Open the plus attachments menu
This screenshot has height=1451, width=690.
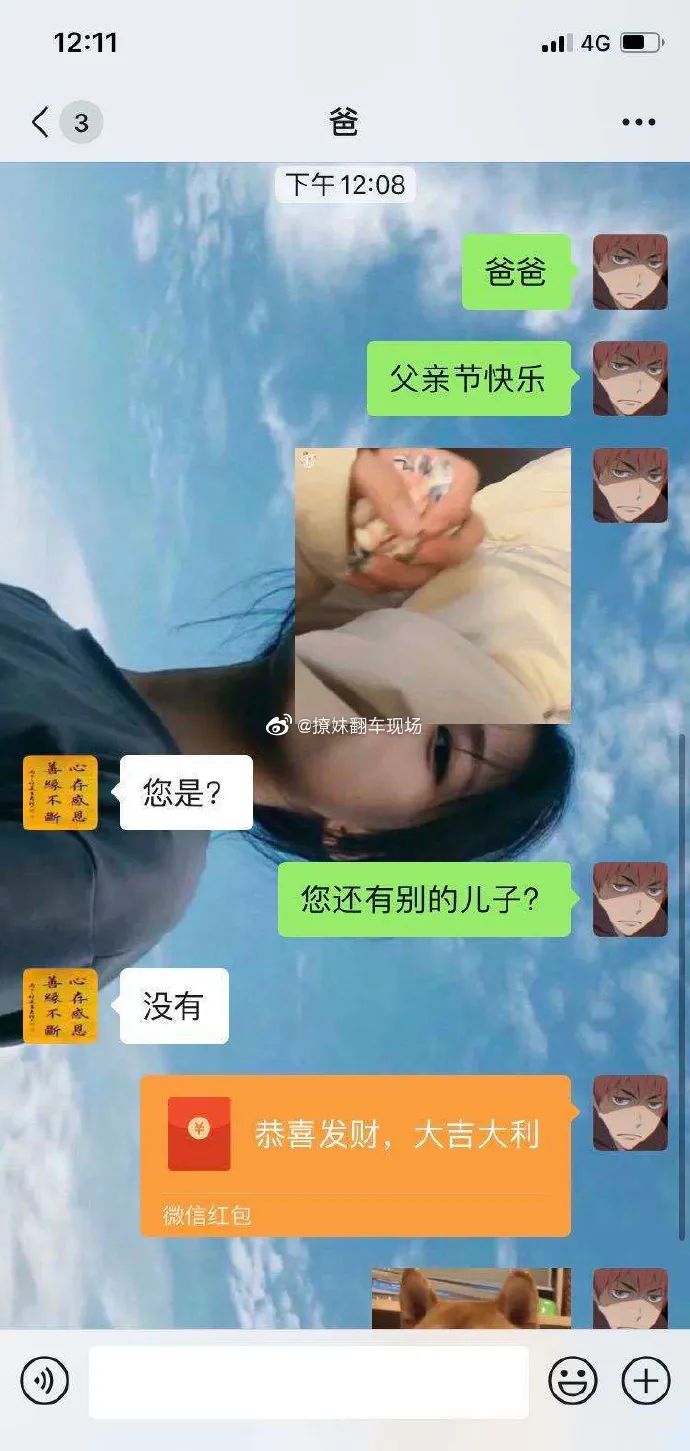[x=646, y=1381]
